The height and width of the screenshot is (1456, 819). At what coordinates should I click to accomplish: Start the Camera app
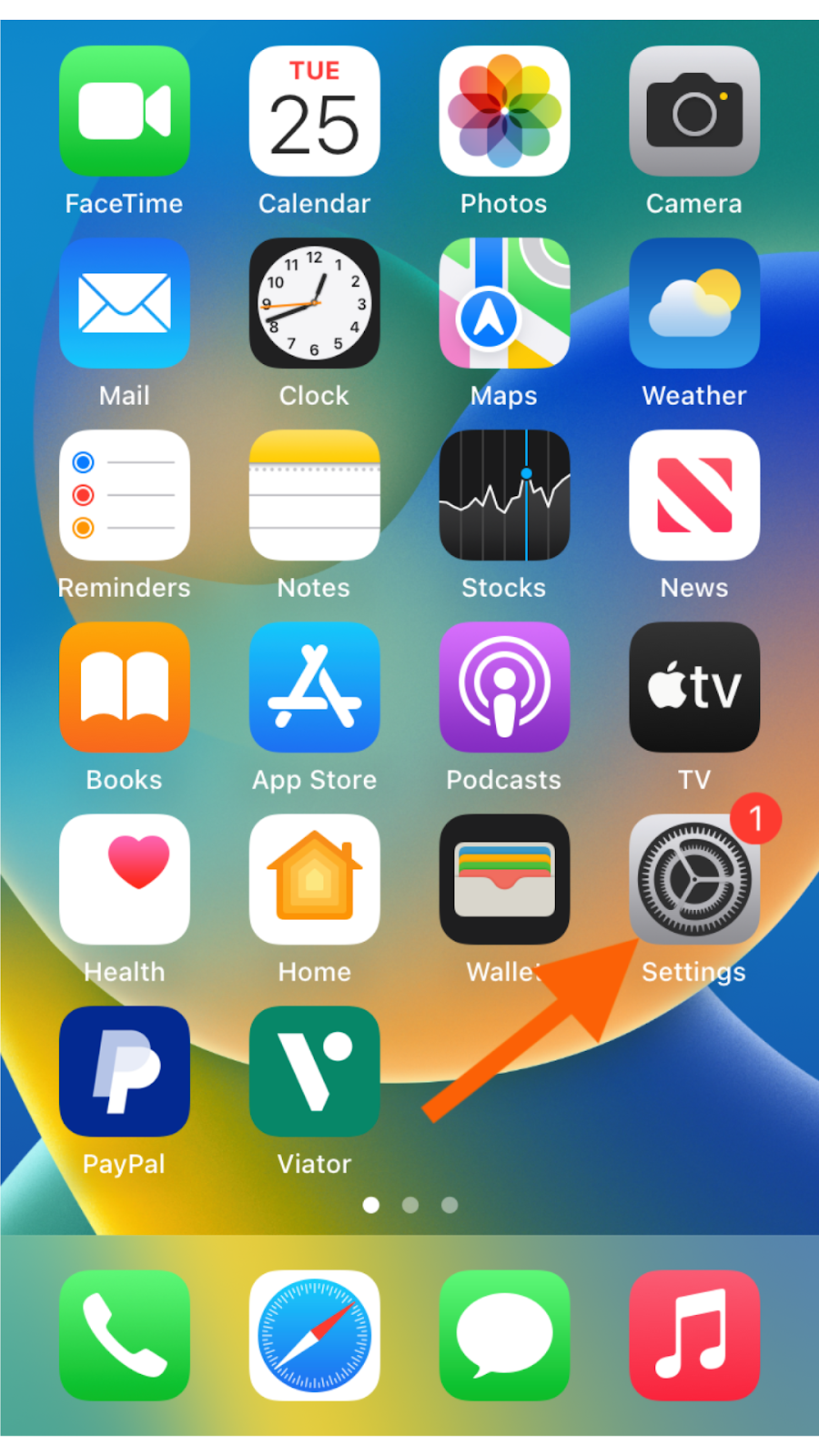[x=693, y=111]
